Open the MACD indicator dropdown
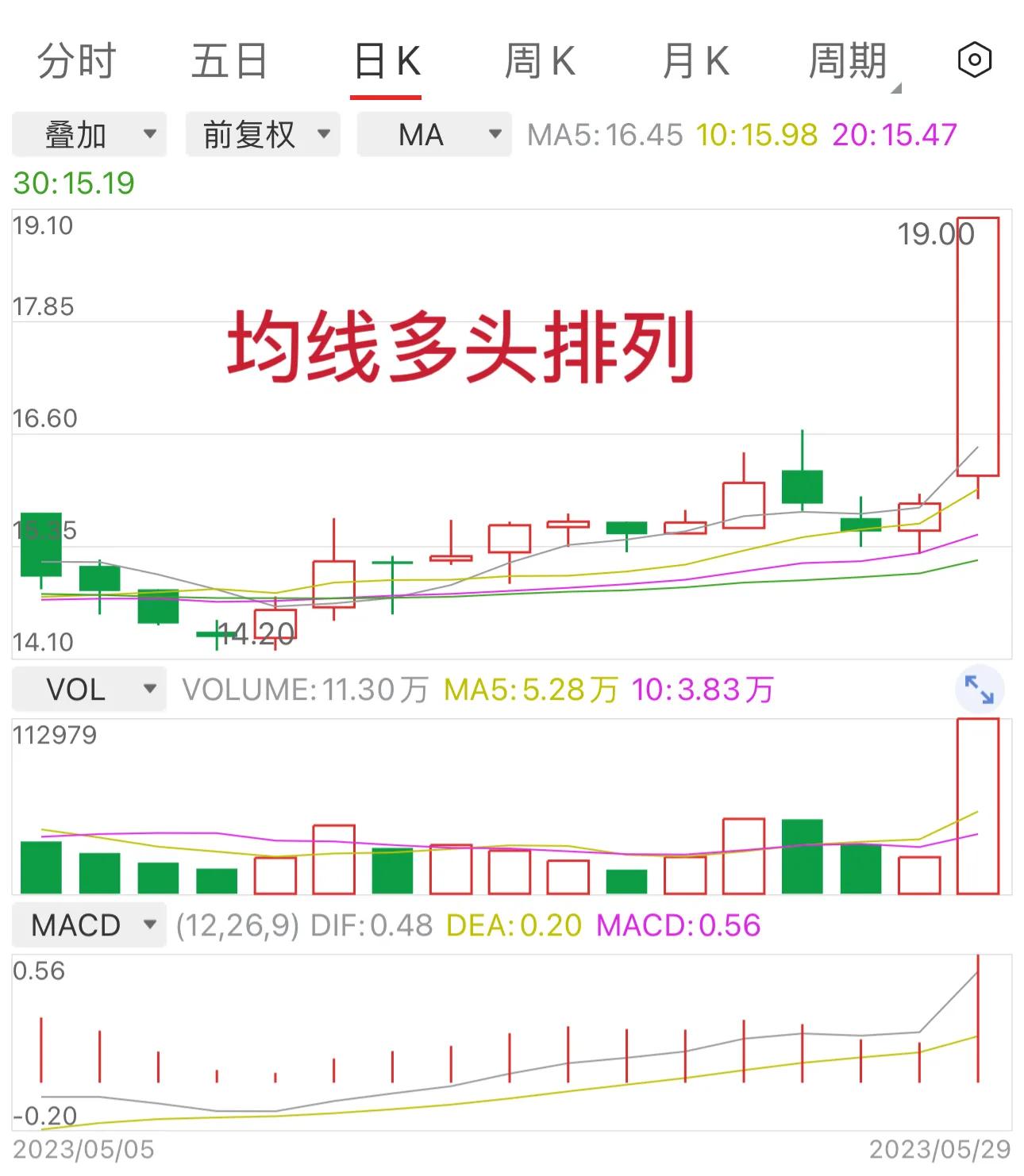This screenshot has height=1176, width=1024. tap(88, 925)
